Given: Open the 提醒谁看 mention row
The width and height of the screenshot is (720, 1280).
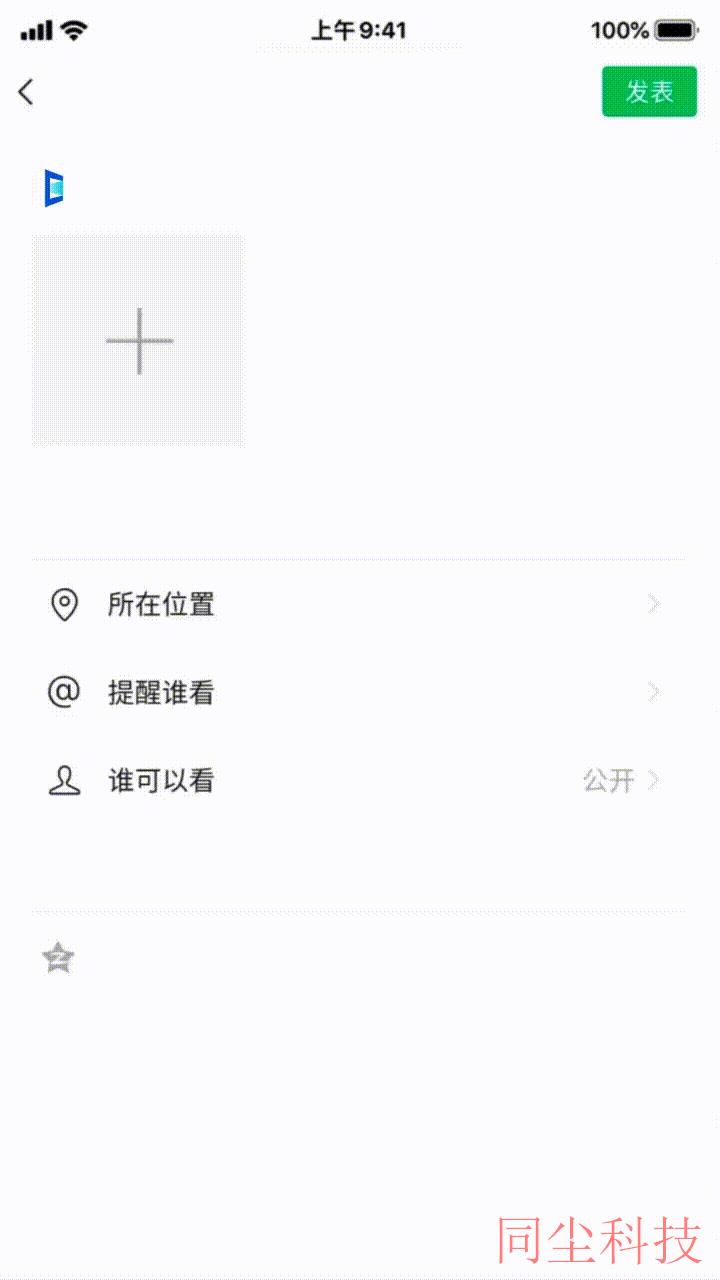Looking at the screenshot, I should pos(359,692).
